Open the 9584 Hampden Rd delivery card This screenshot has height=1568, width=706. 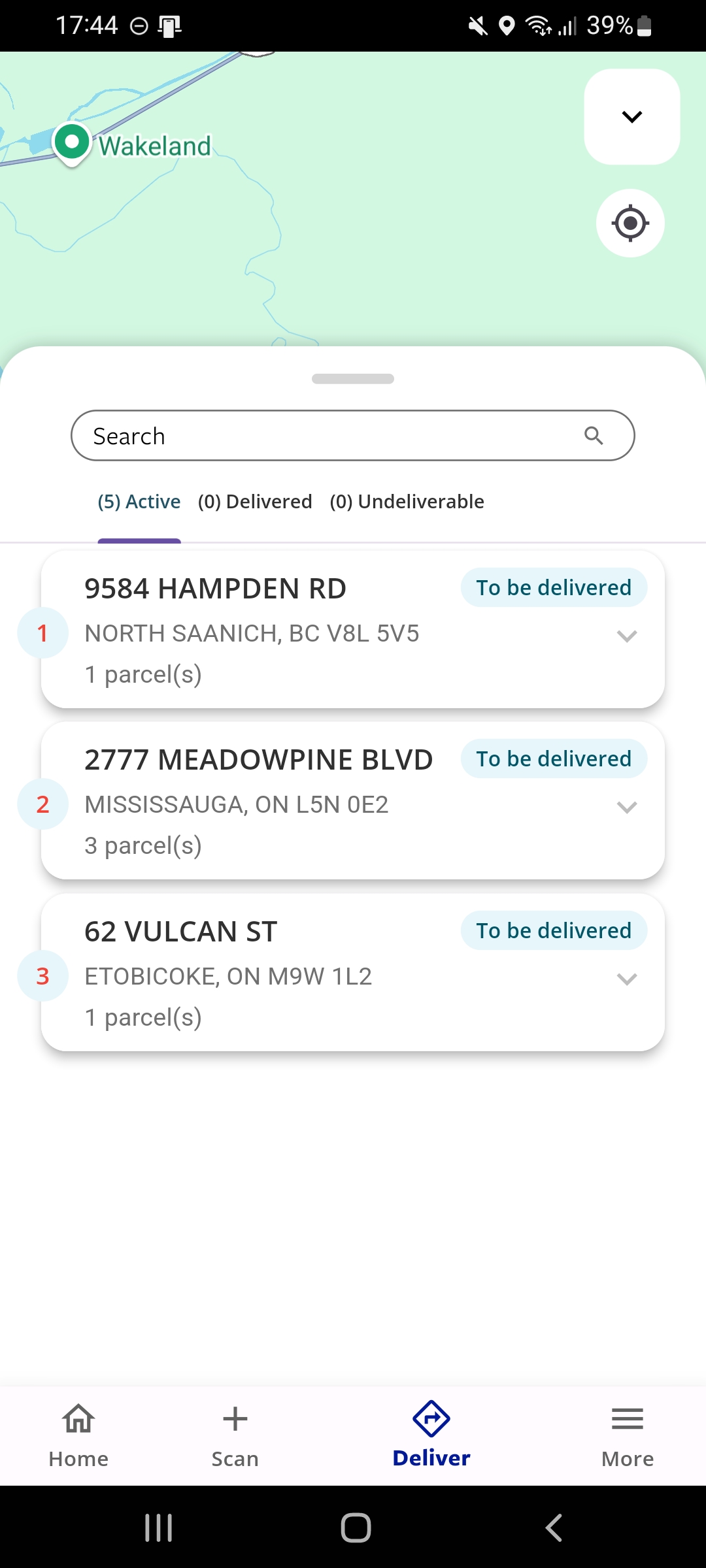coord(353,630)
